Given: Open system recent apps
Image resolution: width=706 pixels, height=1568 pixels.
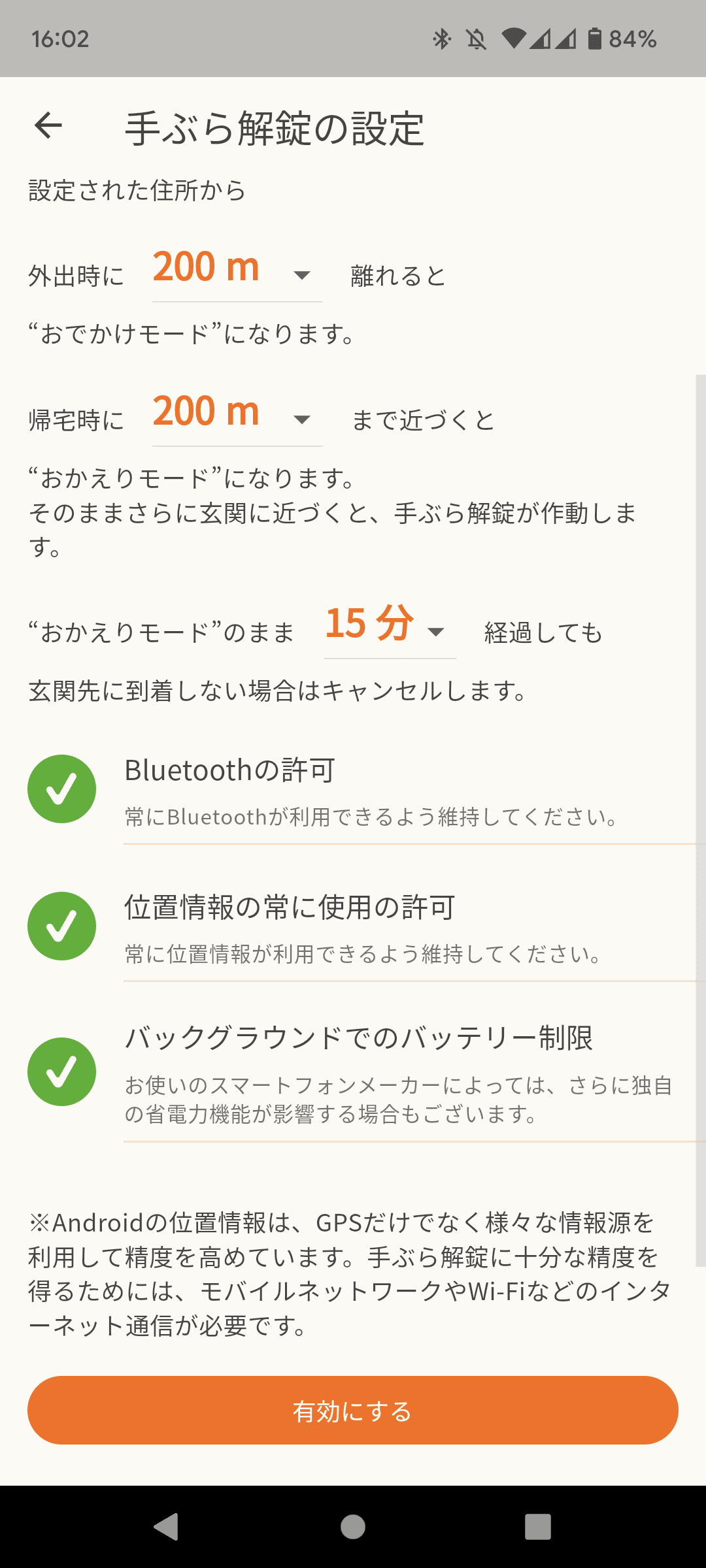Looking at the screenshot, I should pos(537,1527).
